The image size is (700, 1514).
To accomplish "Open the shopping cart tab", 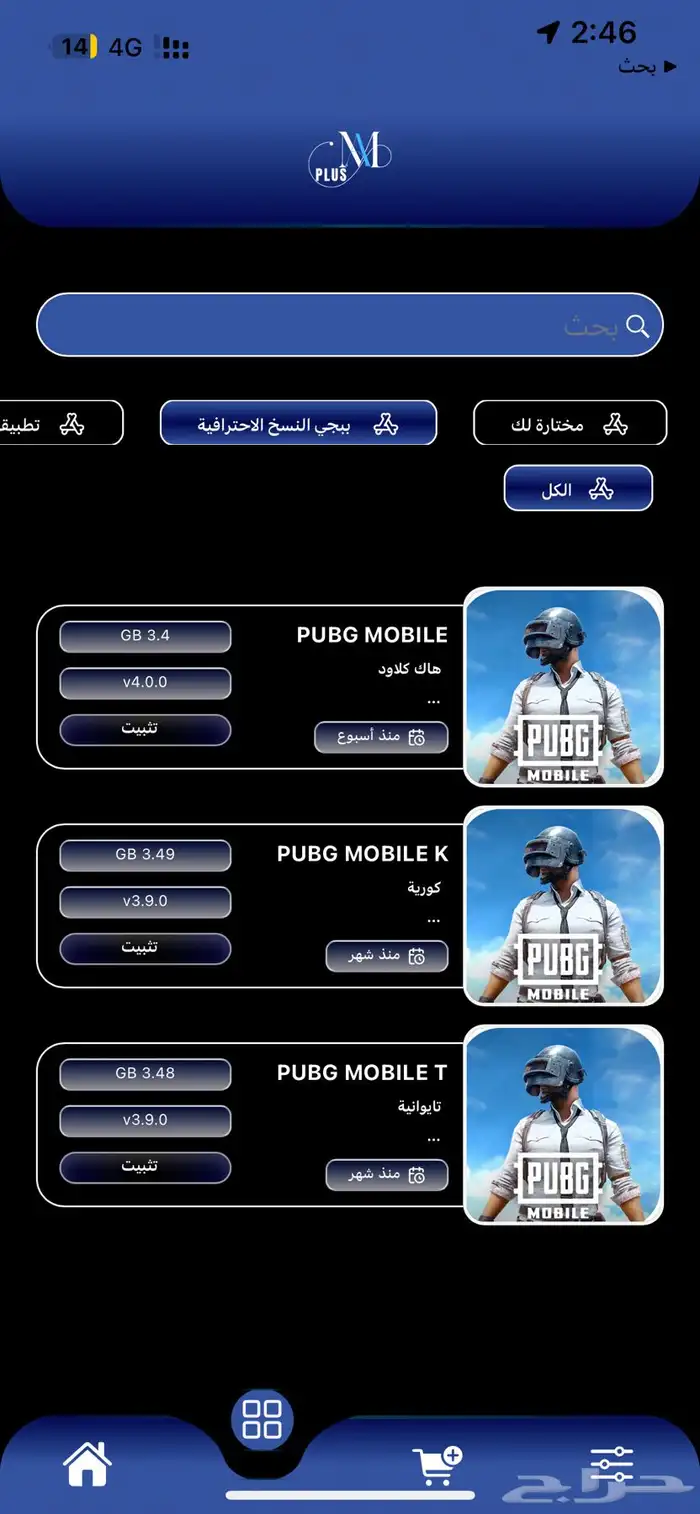I will 437,1465.
